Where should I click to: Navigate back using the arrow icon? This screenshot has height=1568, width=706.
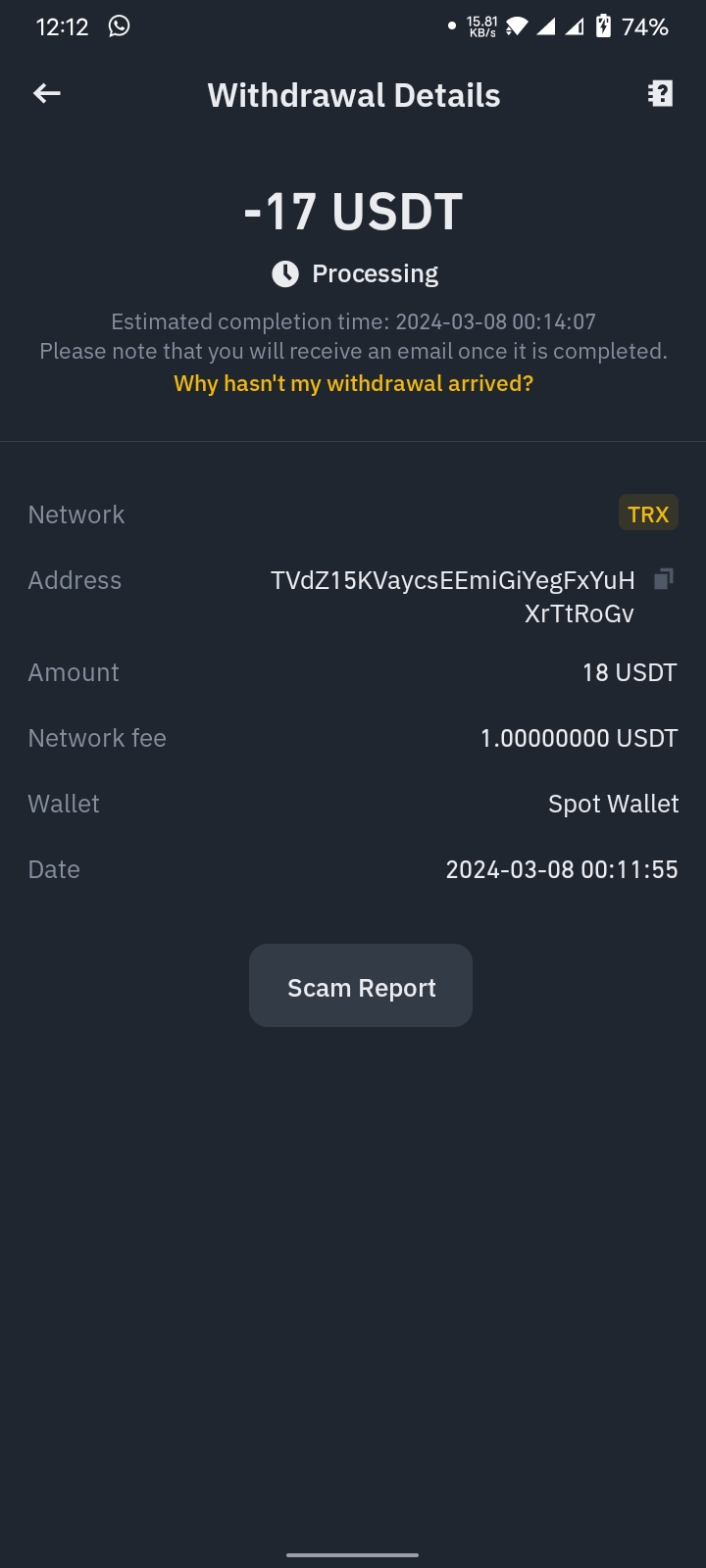(46, 94)
